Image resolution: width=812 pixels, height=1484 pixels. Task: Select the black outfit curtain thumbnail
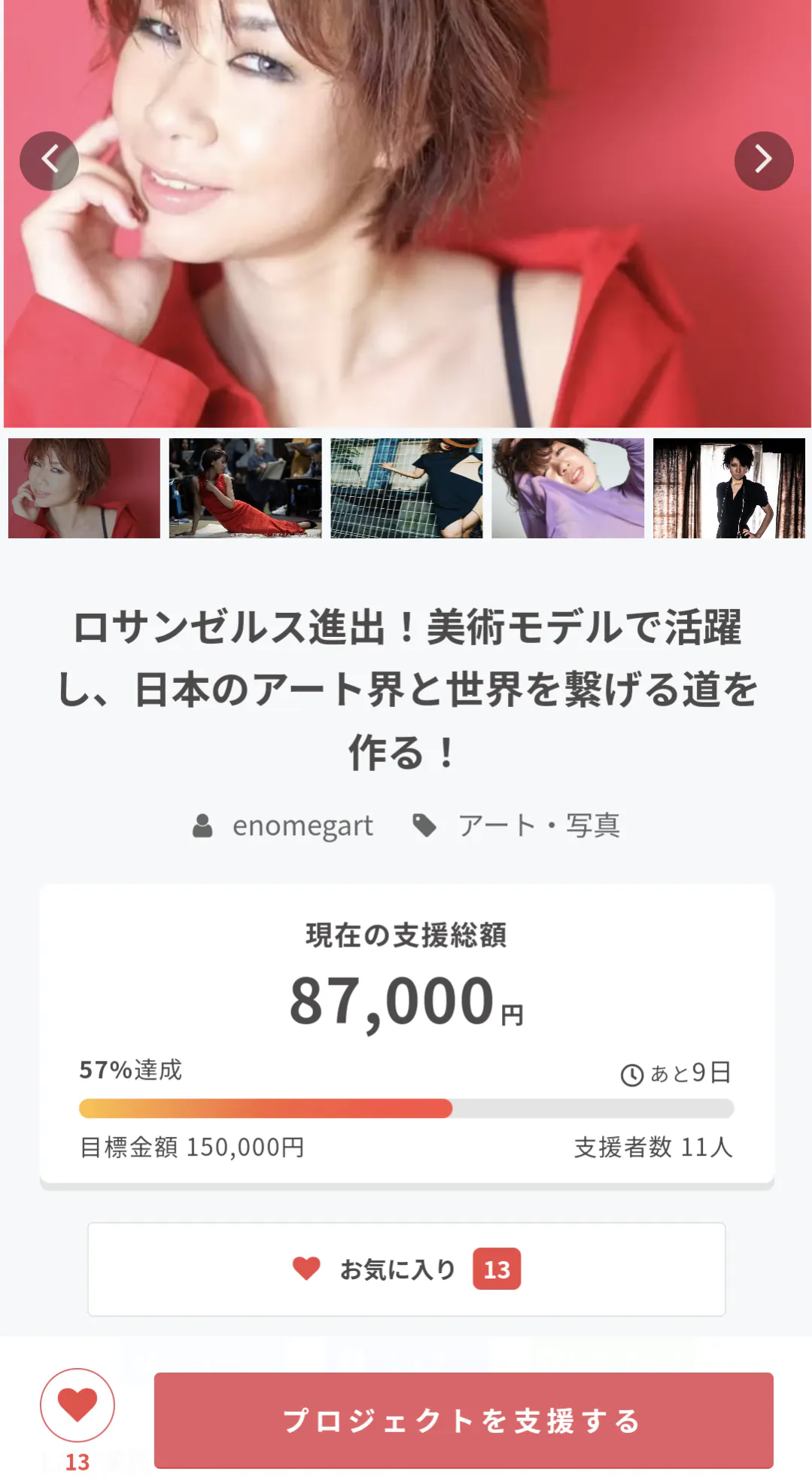(x=728, y=488)
